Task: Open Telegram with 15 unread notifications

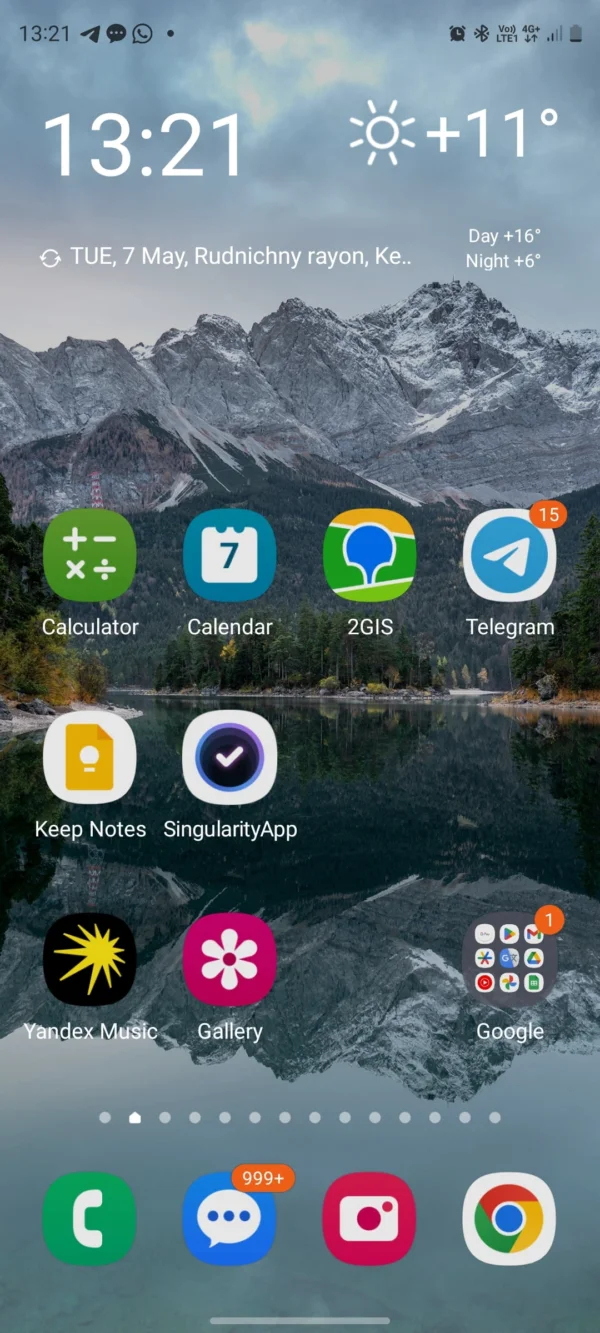Action: click(509, 556)
